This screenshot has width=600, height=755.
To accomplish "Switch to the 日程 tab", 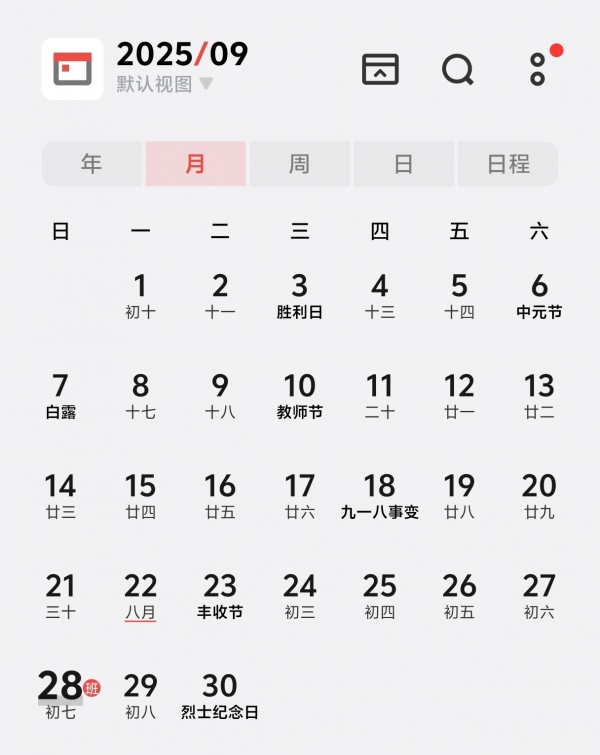I will pyautogui.click(x=508, y=164).
